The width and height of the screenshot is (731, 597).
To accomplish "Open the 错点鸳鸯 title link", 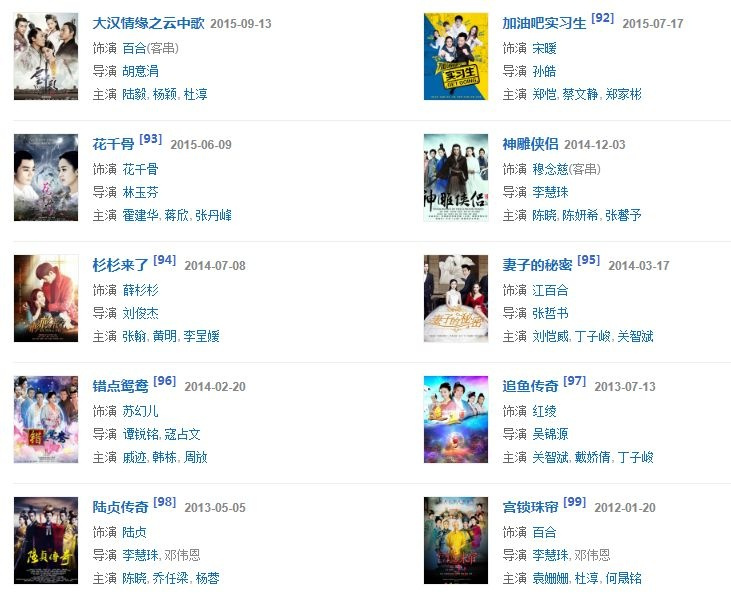I will pos(120,386).
